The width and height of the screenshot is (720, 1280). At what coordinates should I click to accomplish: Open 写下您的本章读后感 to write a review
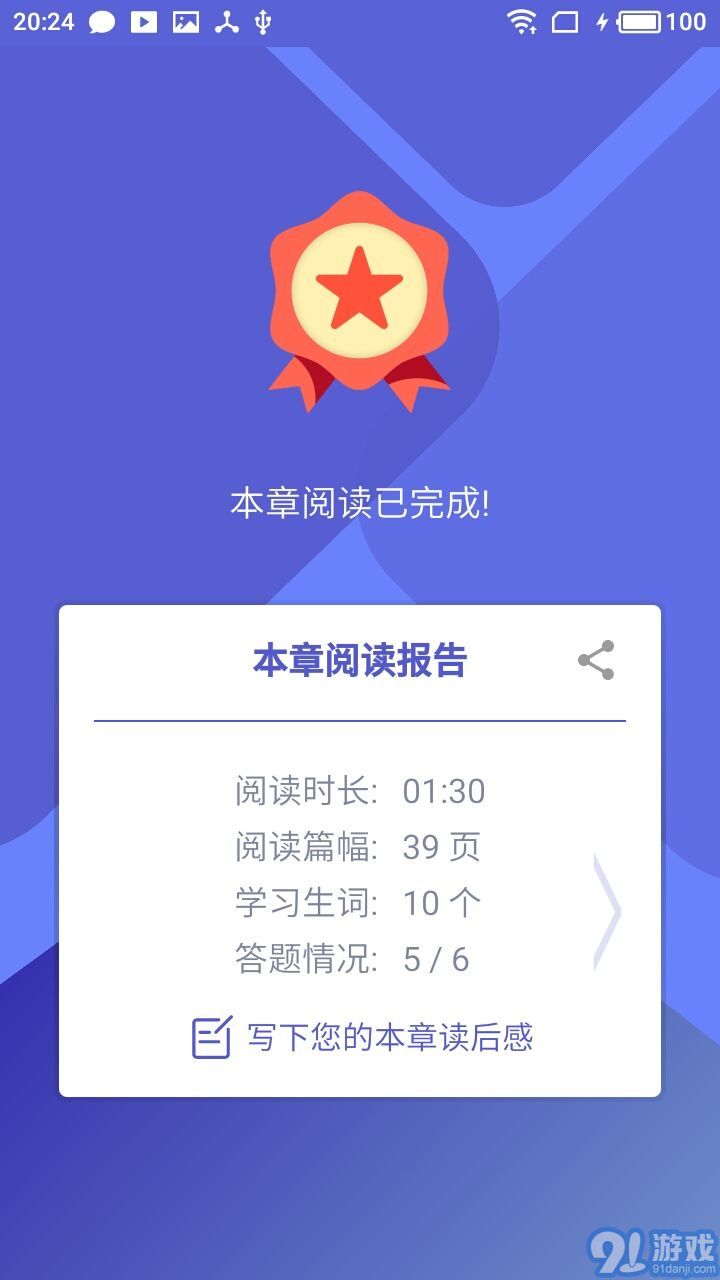[390, 1038]
